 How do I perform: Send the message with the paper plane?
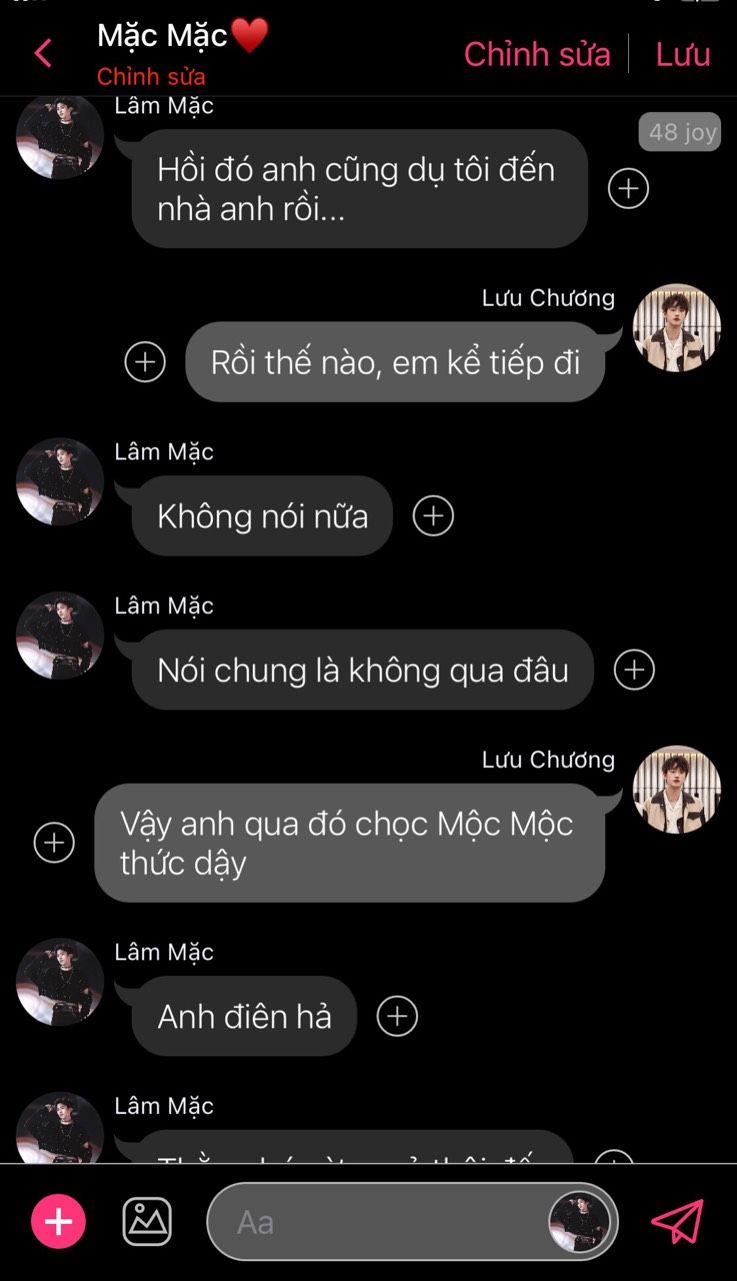click(x=678, y=1221)
